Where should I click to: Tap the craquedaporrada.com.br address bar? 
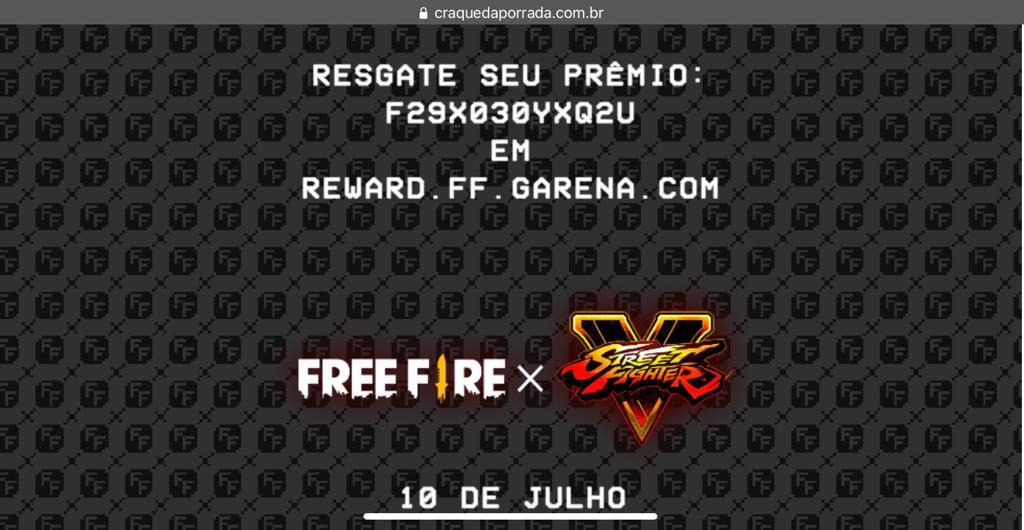point(512,13)
